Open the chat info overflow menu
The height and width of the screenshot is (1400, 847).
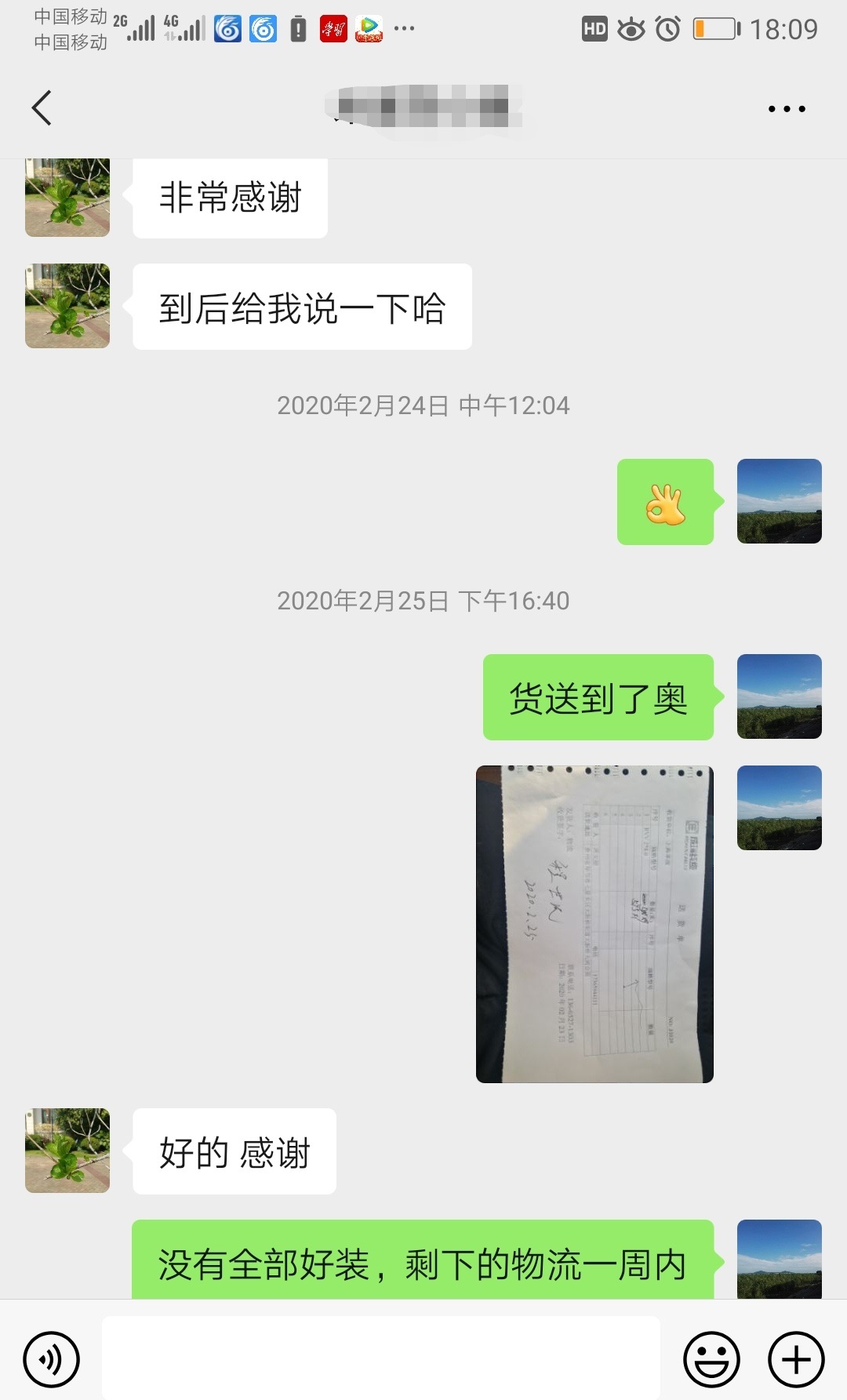[x=787, y=109]
